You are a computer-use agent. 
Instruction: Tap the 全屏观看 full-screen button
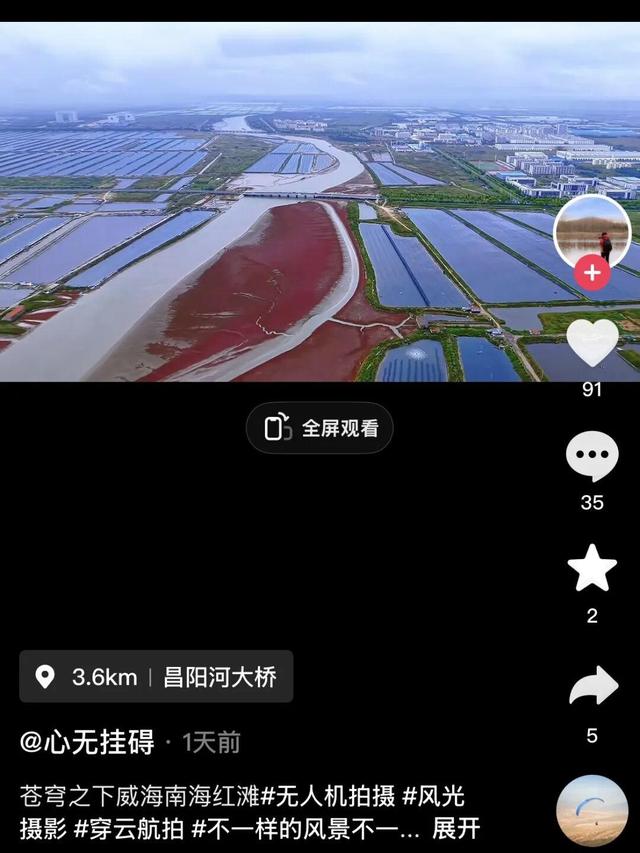point(320,428)
